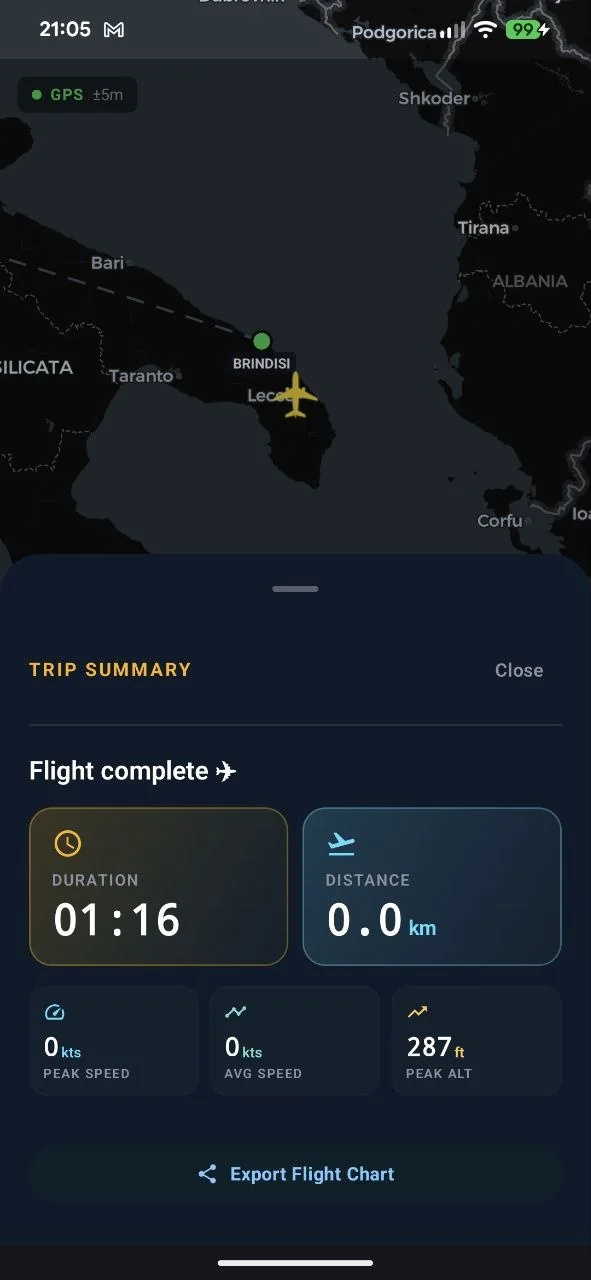Export the flight chart
This screenshot has height=1280, width=591.
pos(296,1174)
